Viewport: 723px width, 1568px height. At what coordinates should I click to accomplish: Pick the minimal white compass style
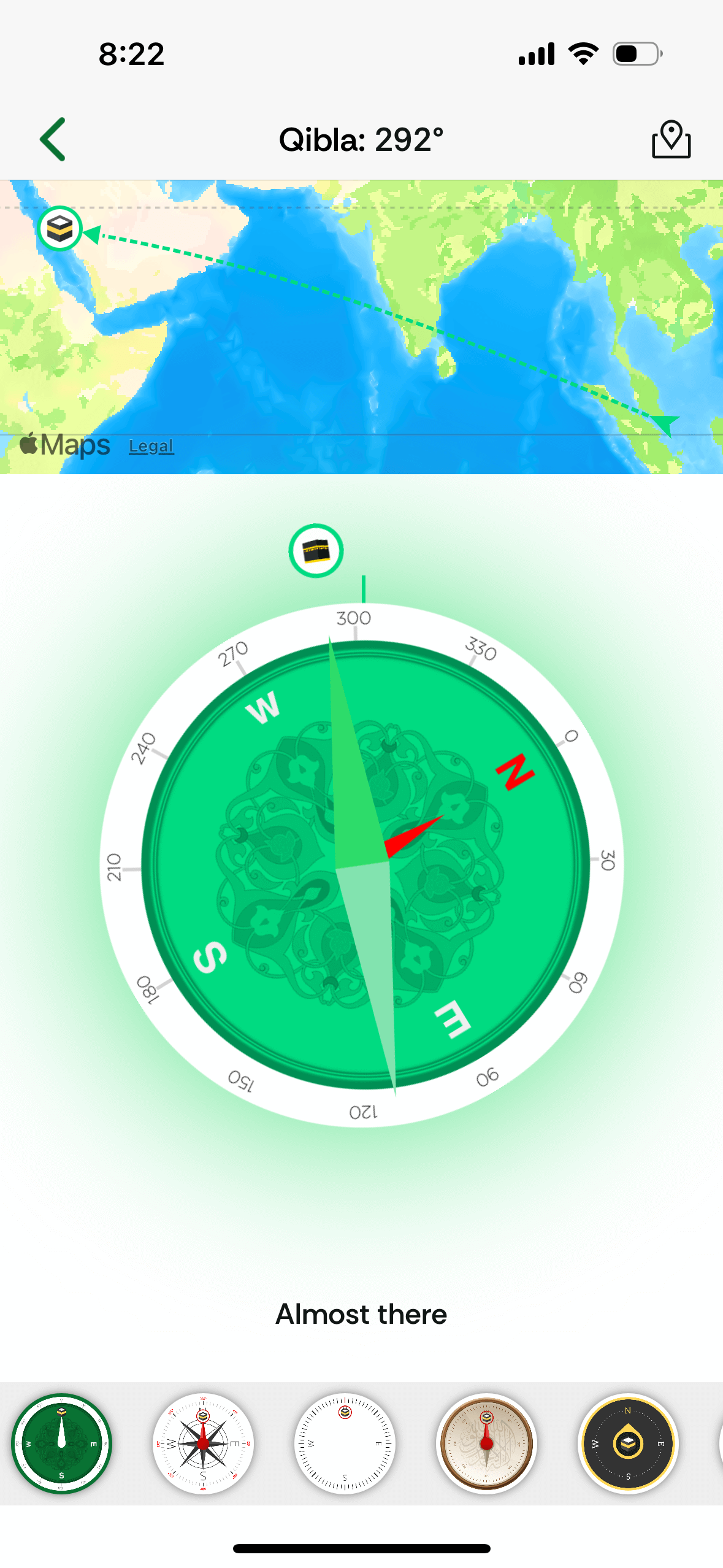(345, 1443)
